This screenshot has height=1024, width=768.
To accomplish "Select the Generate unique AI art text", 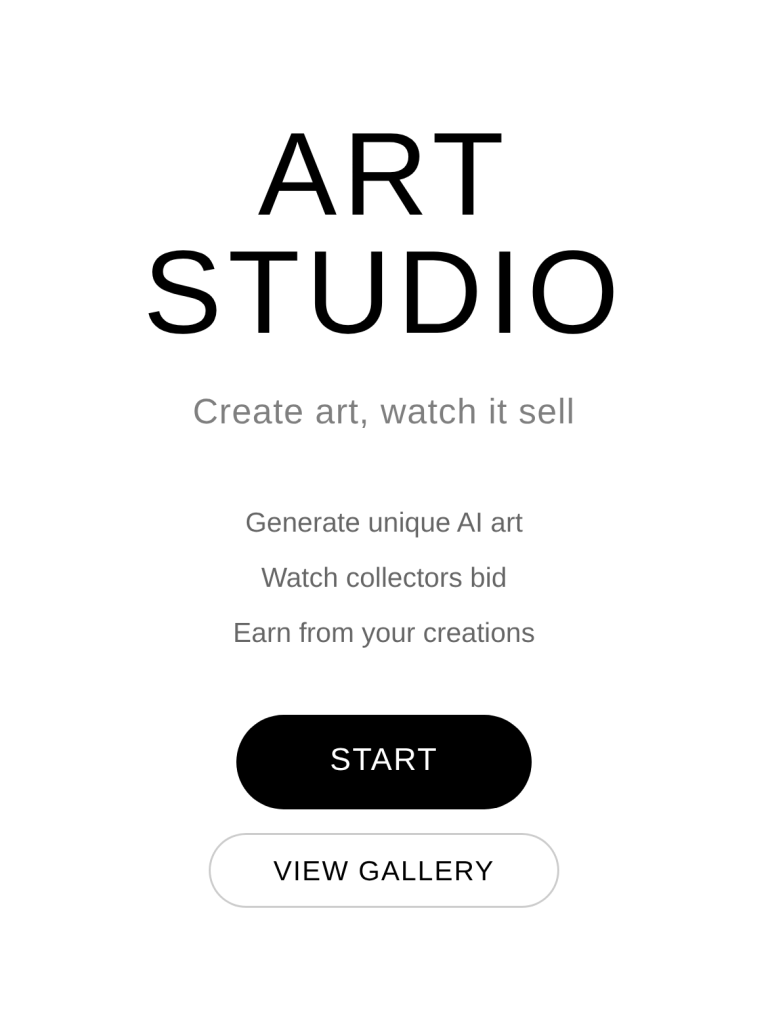I will 383,522.
